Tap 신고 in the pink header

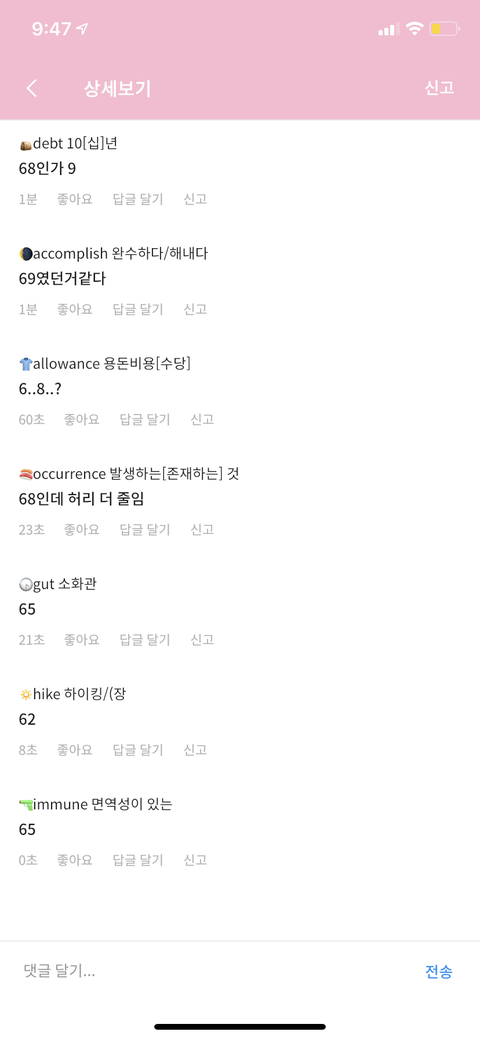click(440, 88)
